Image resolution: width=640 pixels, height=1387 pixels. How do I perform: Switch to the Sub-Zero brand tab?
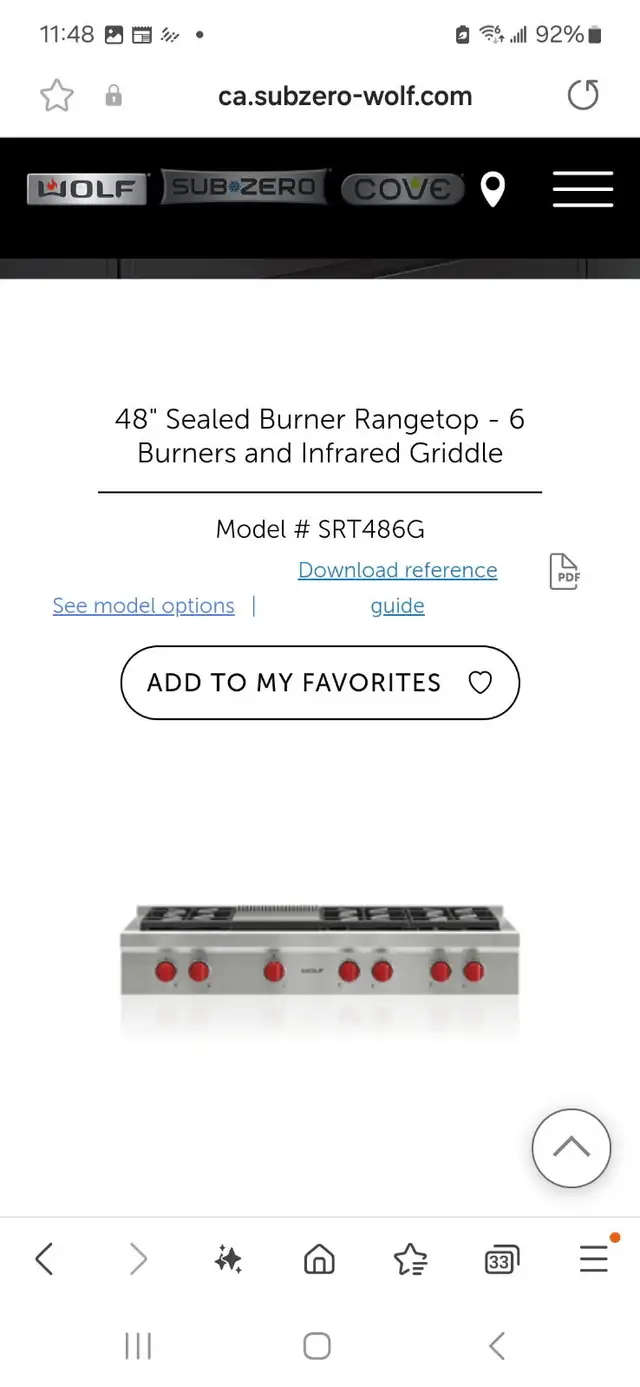click(x=245, y=187)
